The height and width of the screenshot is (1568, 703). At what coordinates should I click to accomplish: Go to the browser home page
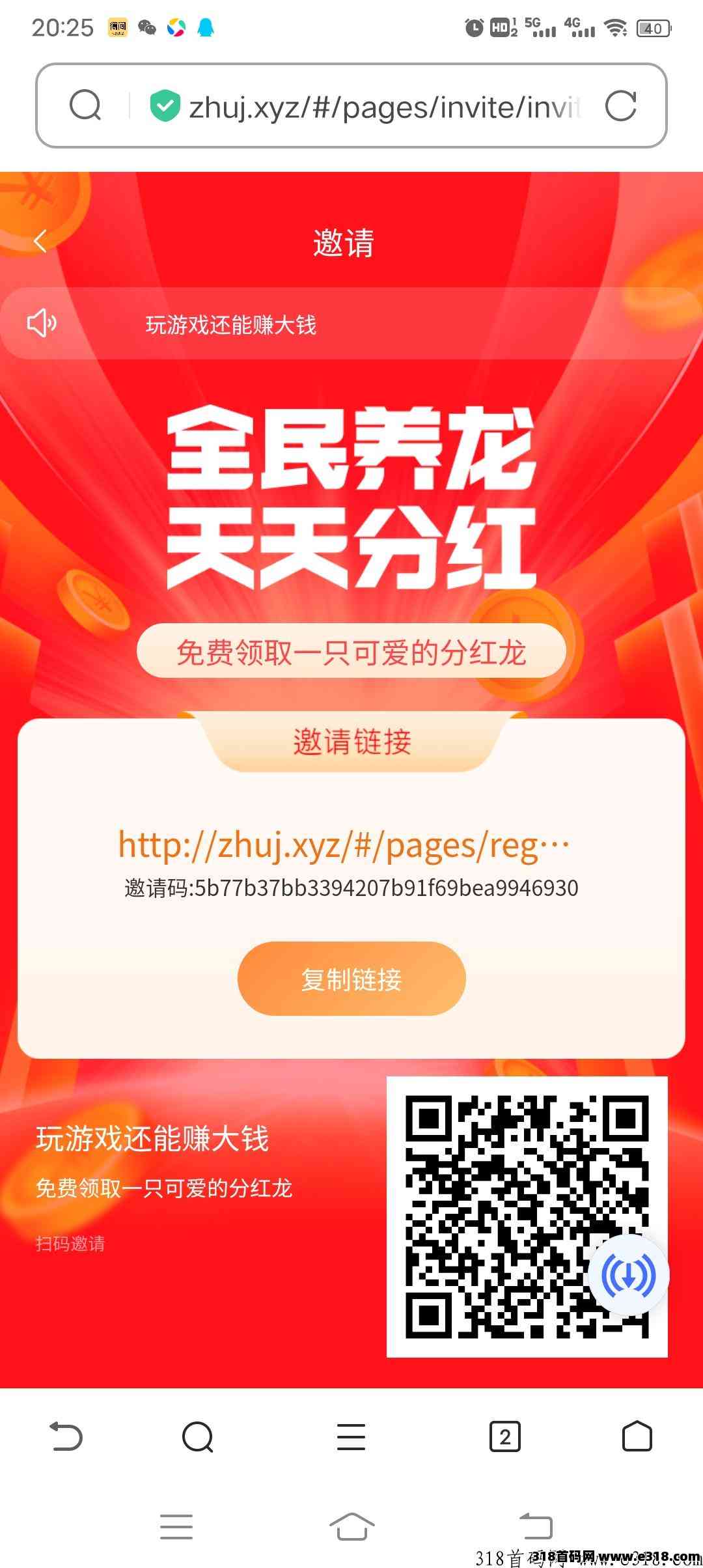point(637,1436)
